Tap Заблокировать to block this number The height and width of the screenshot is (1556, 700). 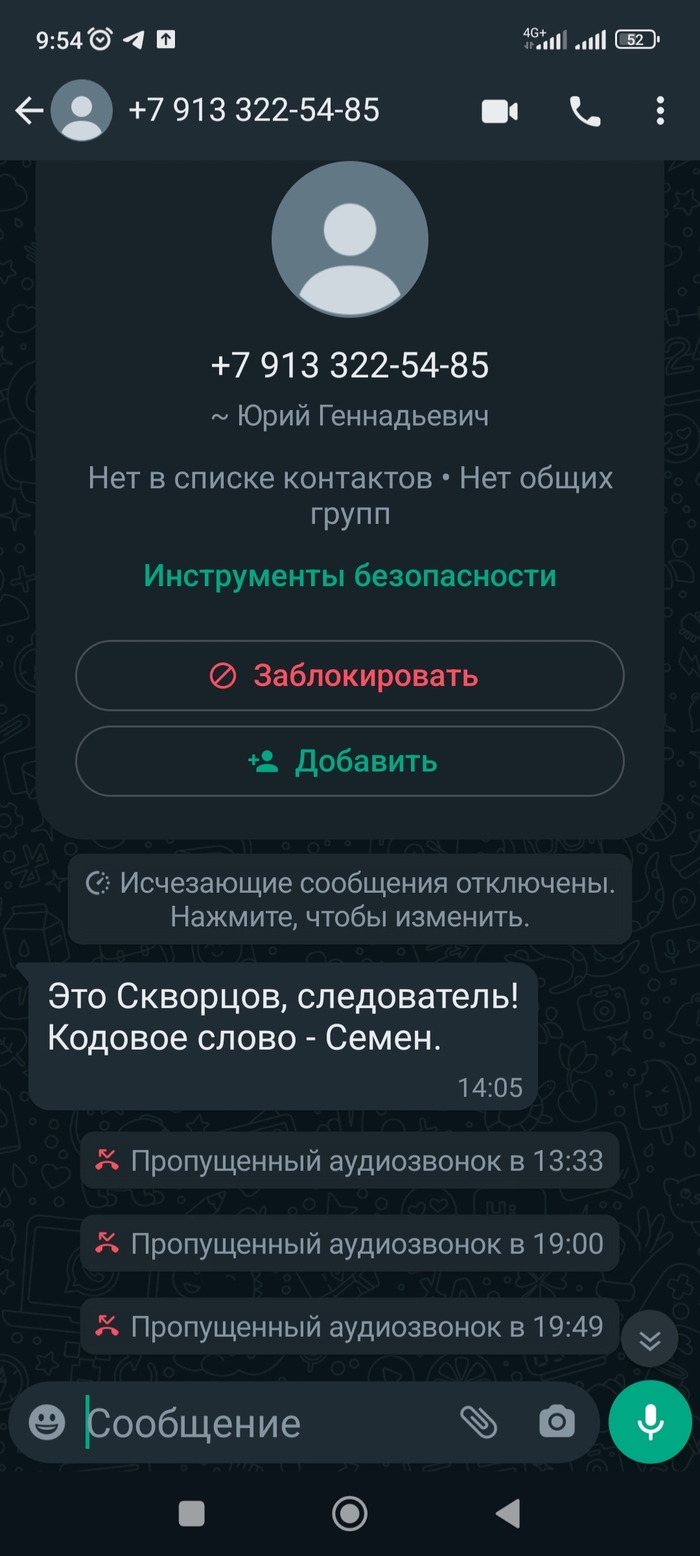pyautogui.click(x=350, y=676)
